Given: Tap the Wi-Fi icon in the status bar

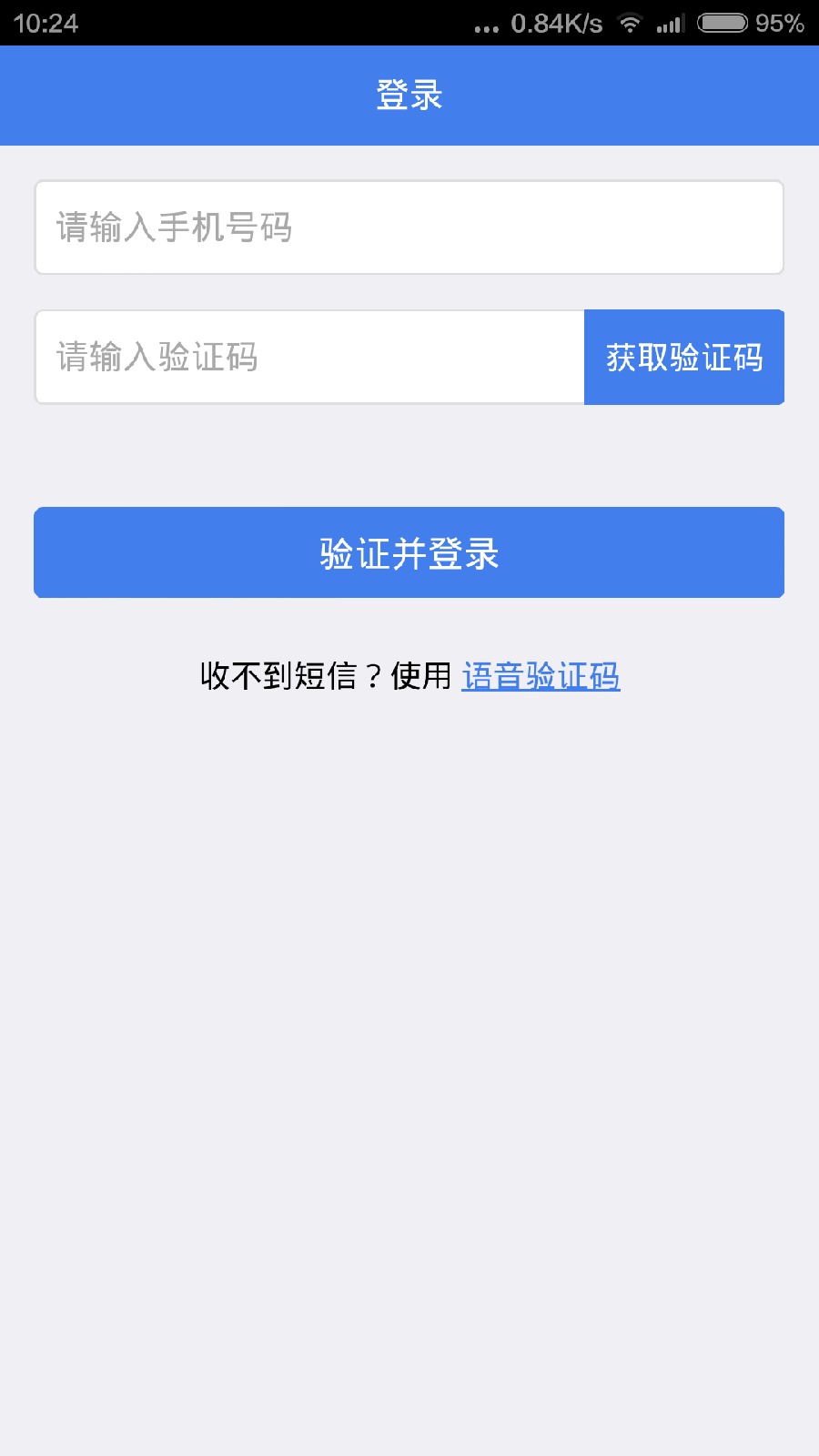Looking at the screenshot, I should click(630, 25).
